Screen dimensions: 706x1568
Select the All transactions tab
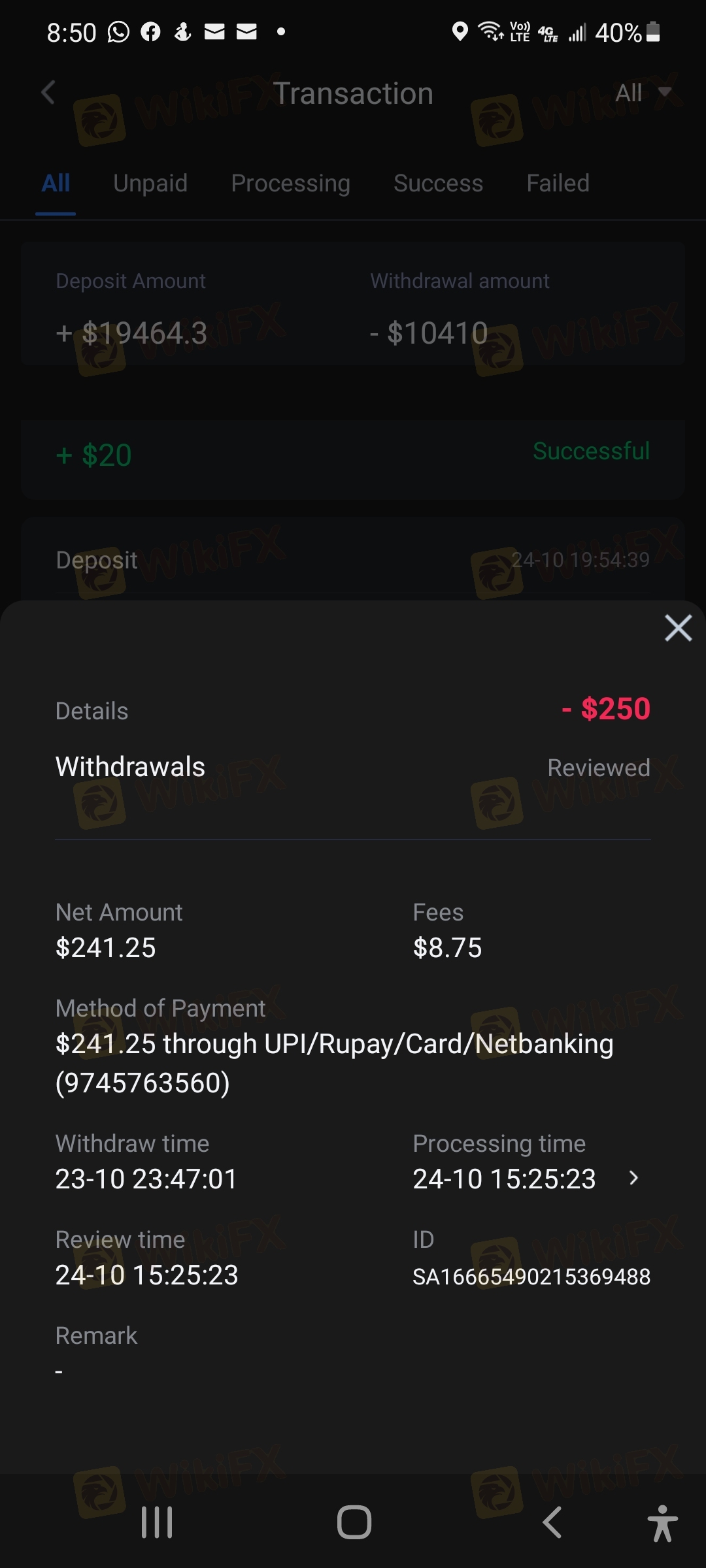pos(56,184)
